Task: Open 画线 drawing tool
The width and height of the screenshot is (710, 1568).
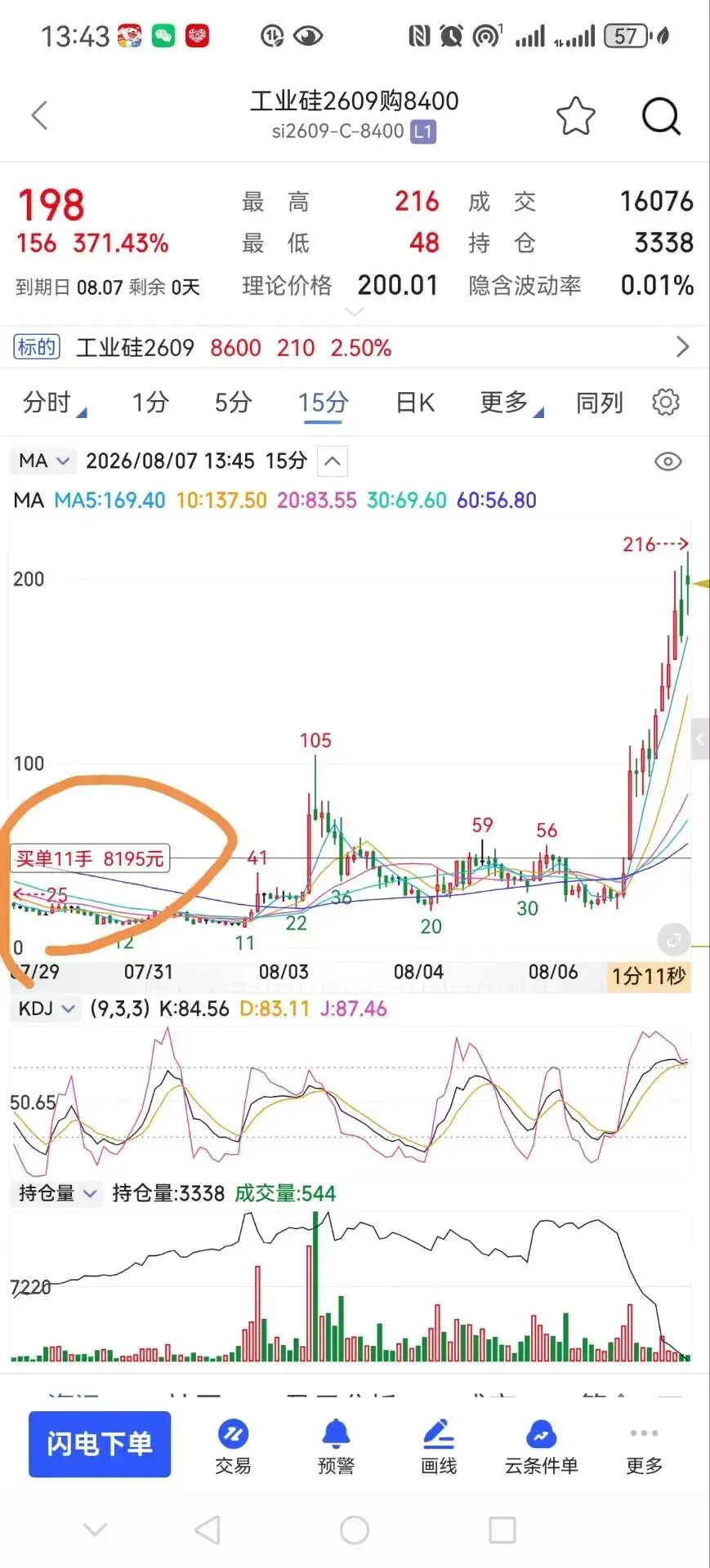Action: click(439, 1447)
